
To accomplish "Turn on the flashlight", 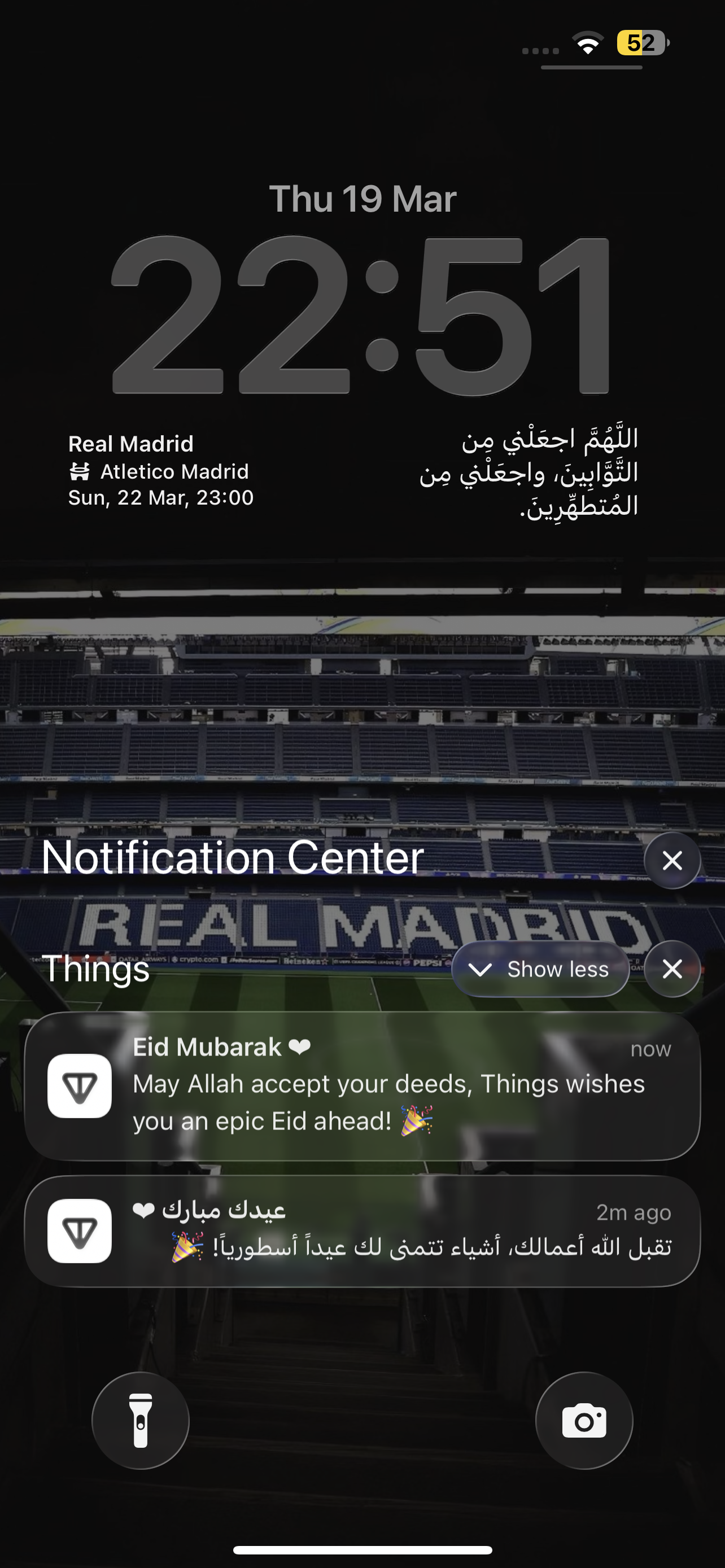I will tap(141, 1421).
